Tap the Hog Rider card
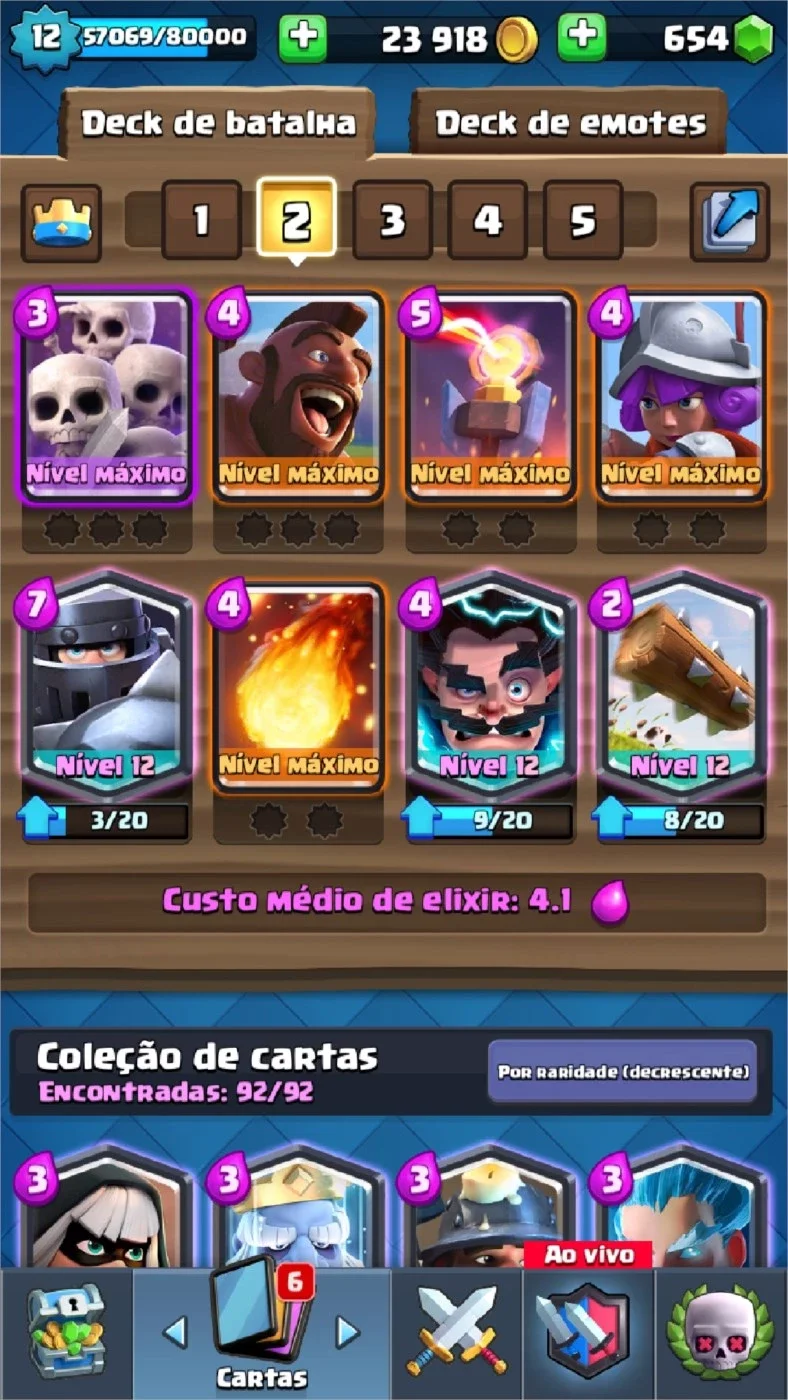The width and height of the screenshot is (788, 1400). 297,397
